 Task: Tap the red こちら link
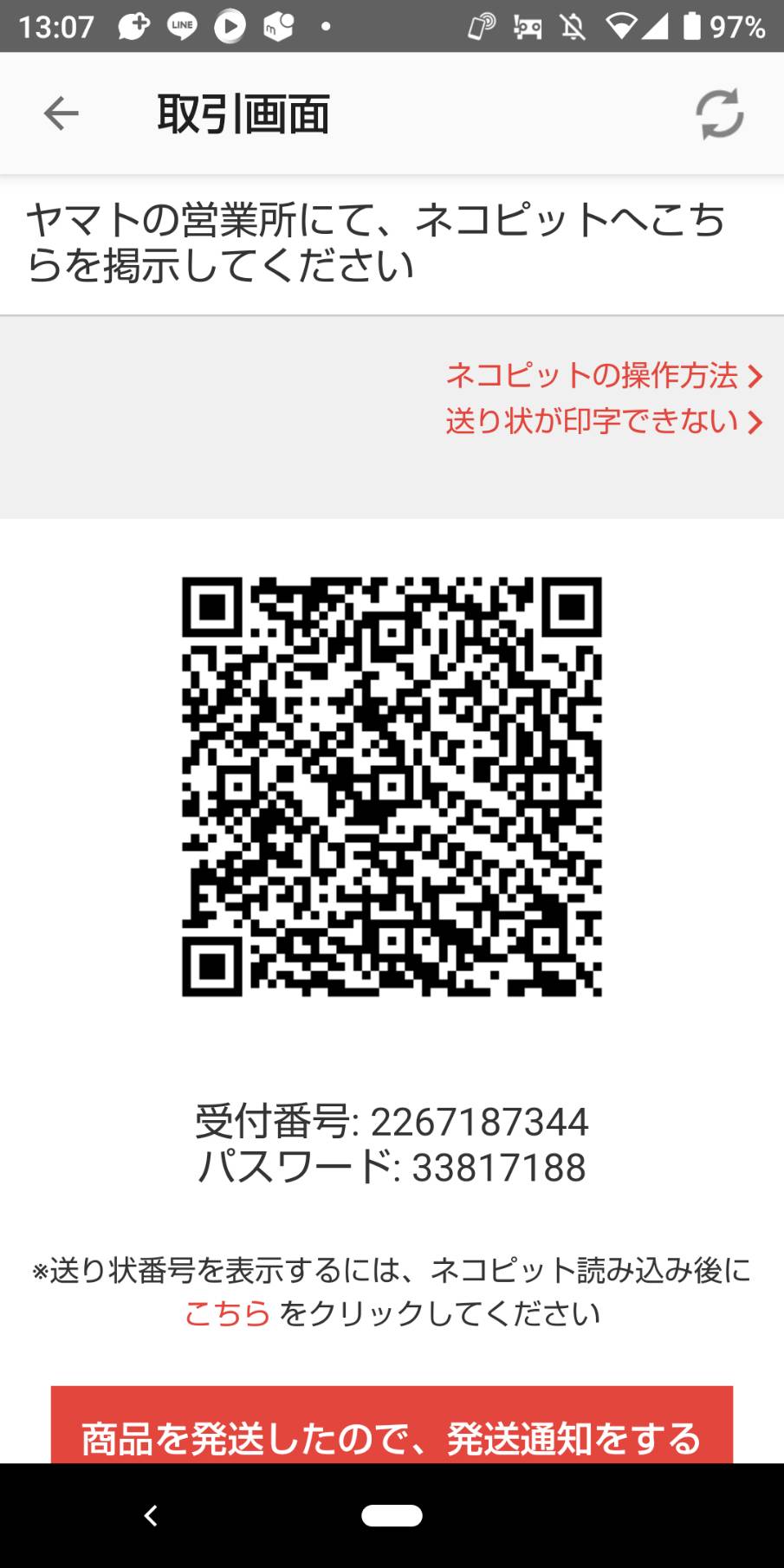tap(227, 1313)
